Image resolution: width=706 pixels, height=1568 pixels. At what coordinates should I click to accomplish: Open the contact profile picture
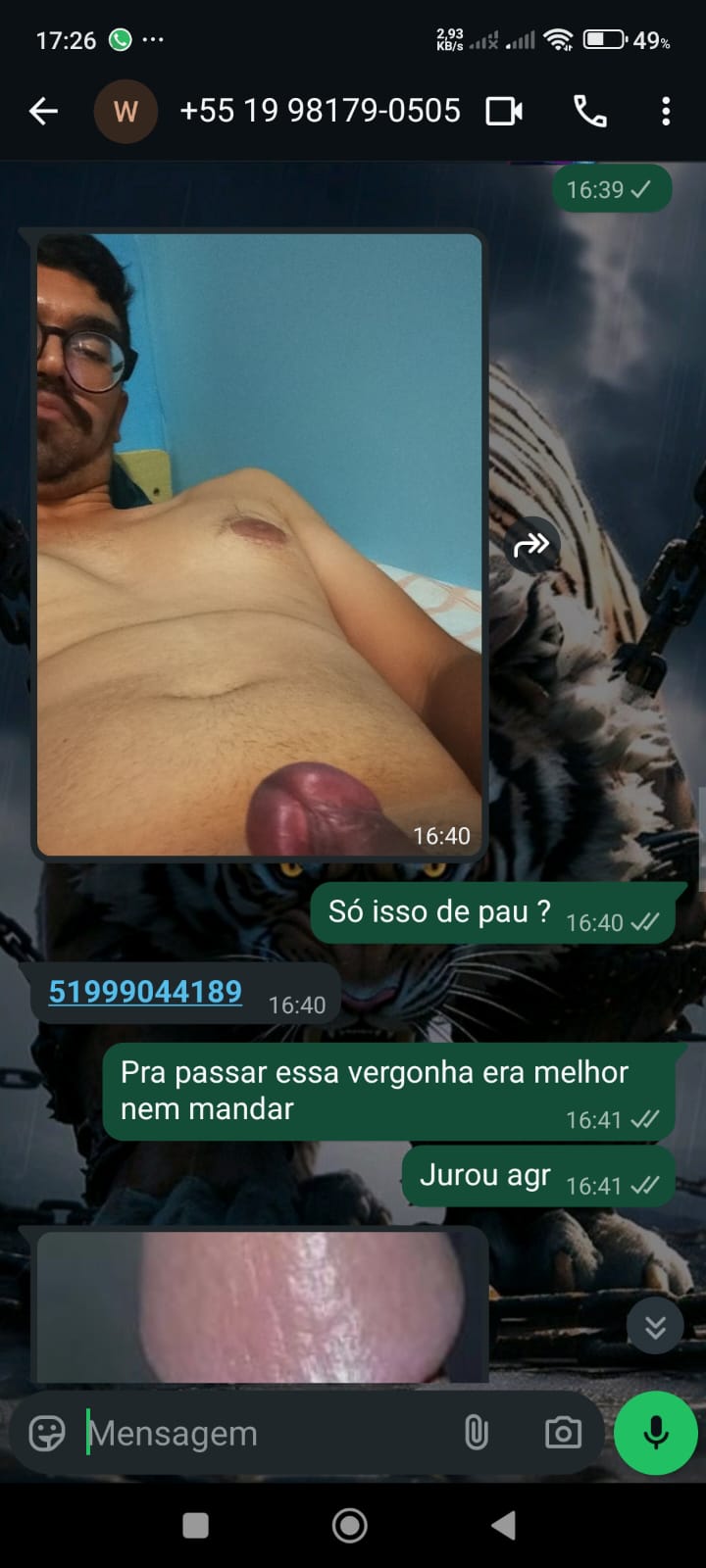pos(126,112)
